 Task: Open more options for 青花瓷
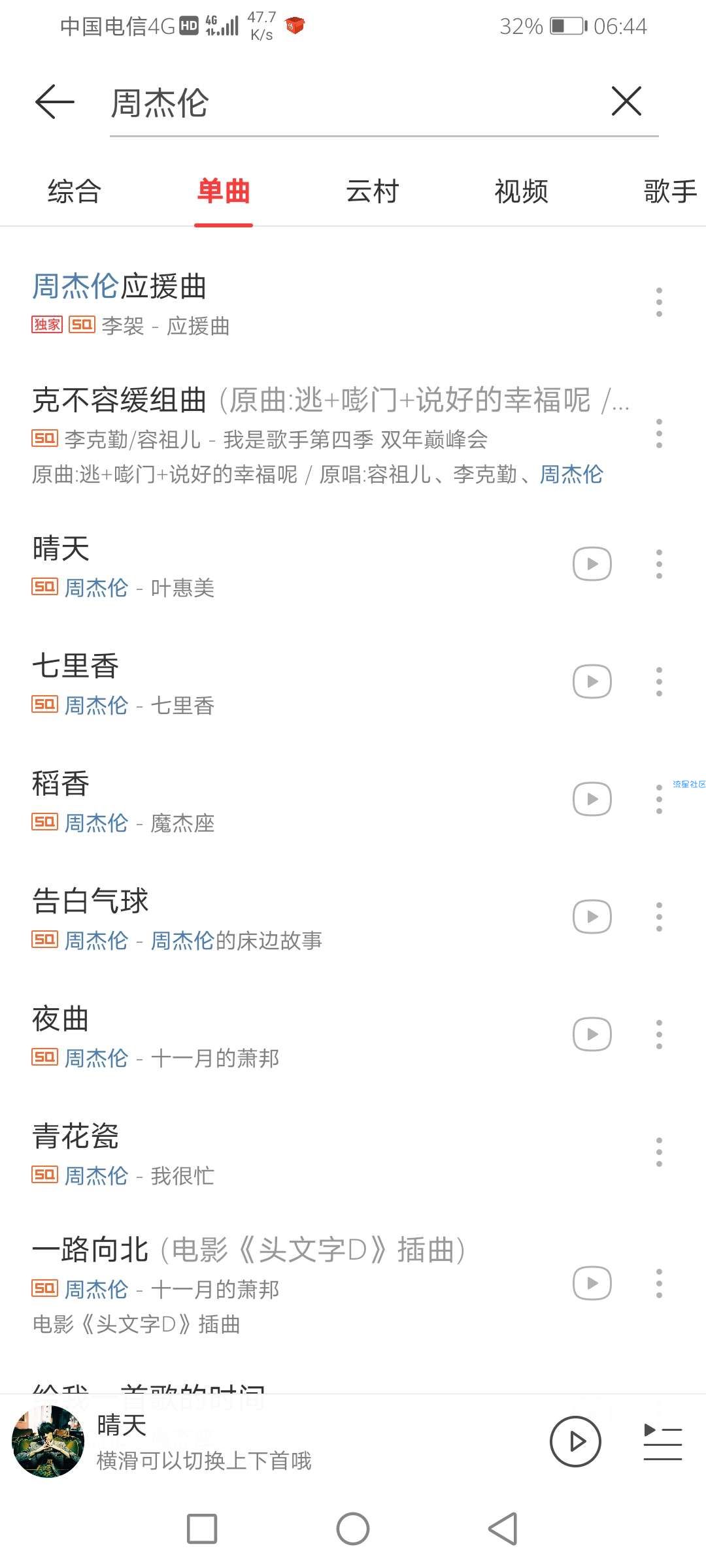click(659, 1152)
